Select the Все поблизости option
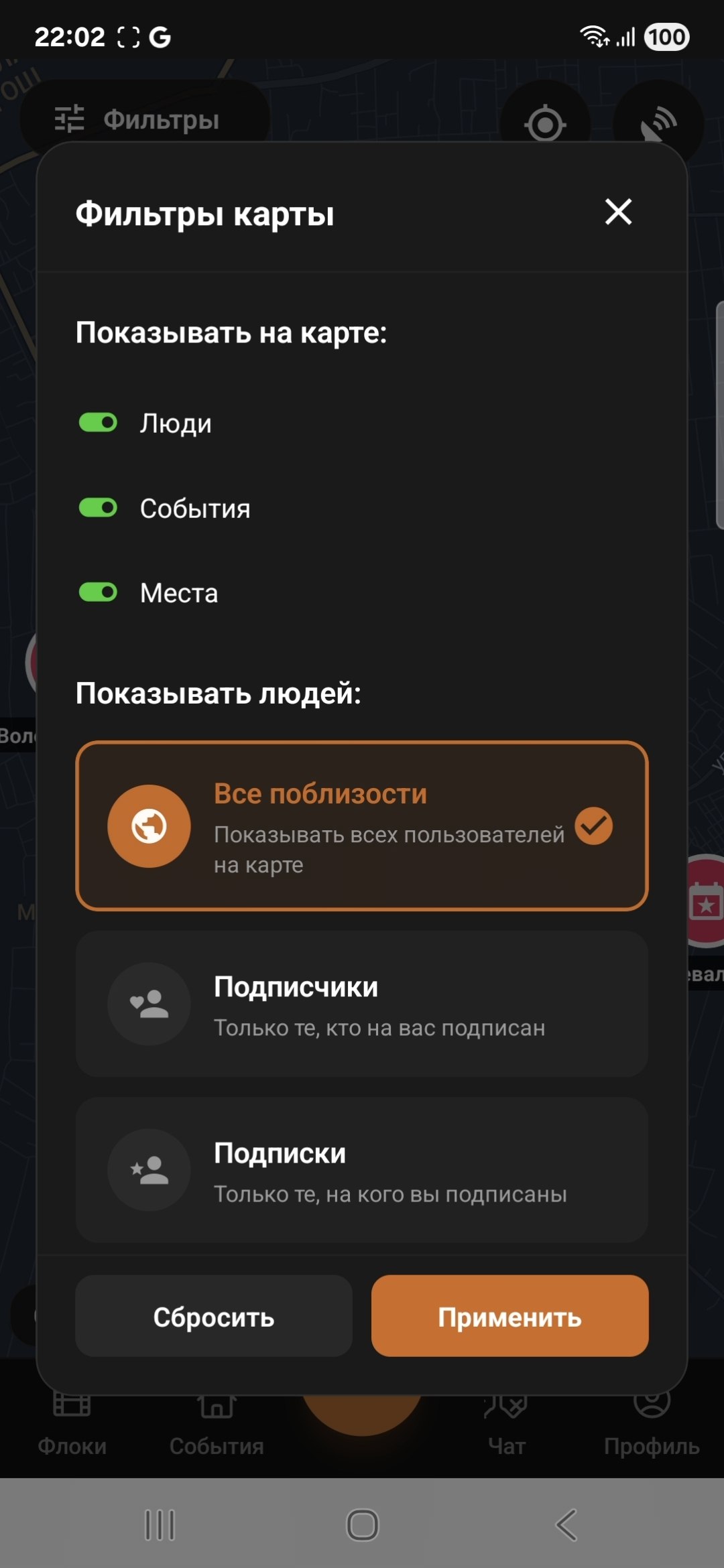Image resolution: width=724 pixels, height=1568 pixels. (x=362, y=826)
